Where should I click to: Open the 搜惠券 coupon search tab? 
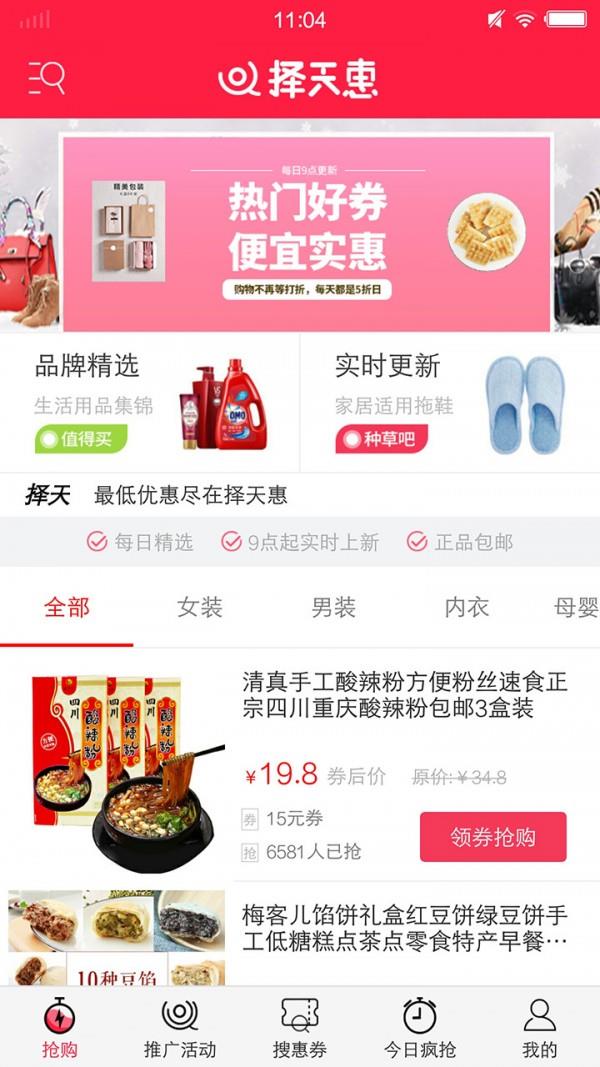click(x=300, y=1027)
